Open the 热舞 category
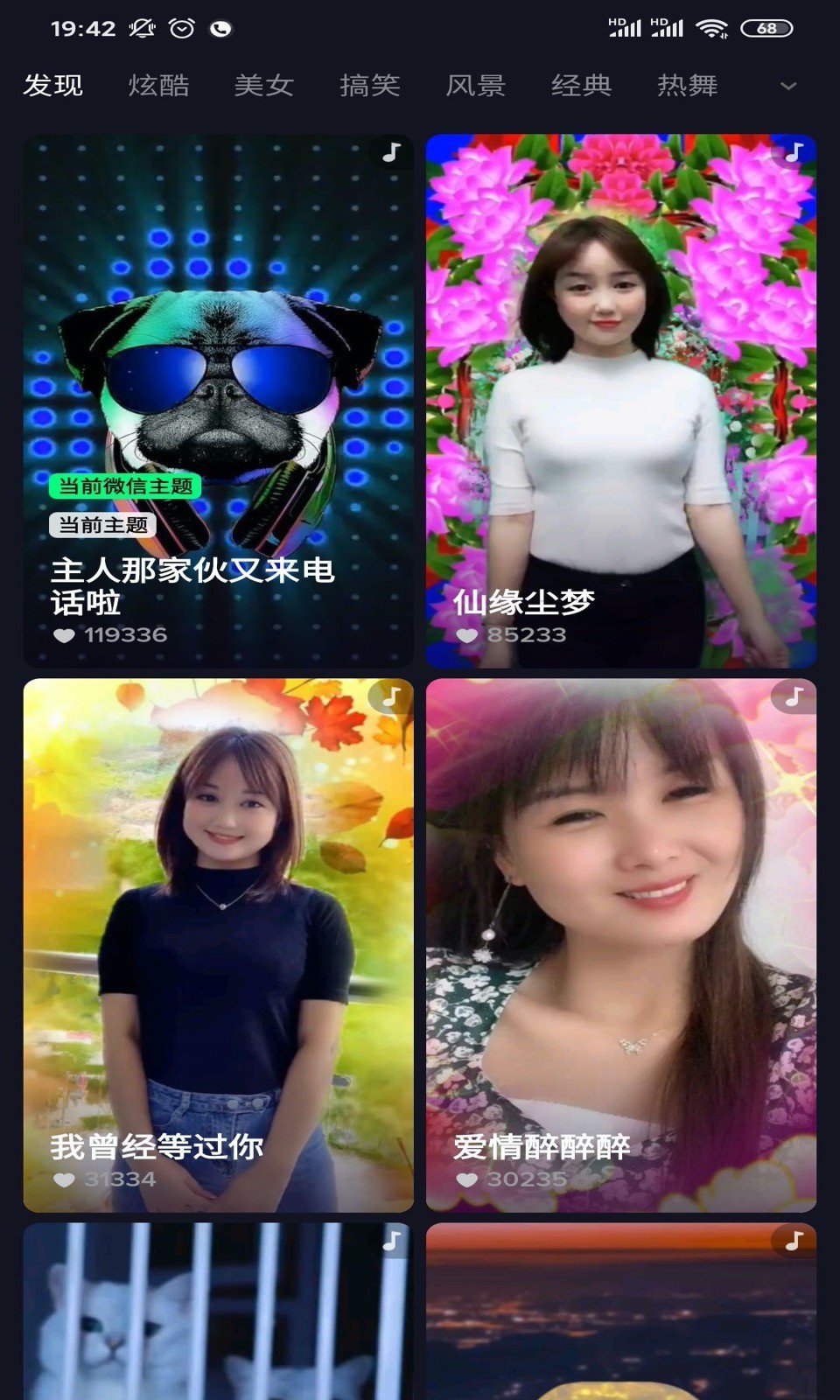This screenshot has height=1400, width=840. coord(686,85)
